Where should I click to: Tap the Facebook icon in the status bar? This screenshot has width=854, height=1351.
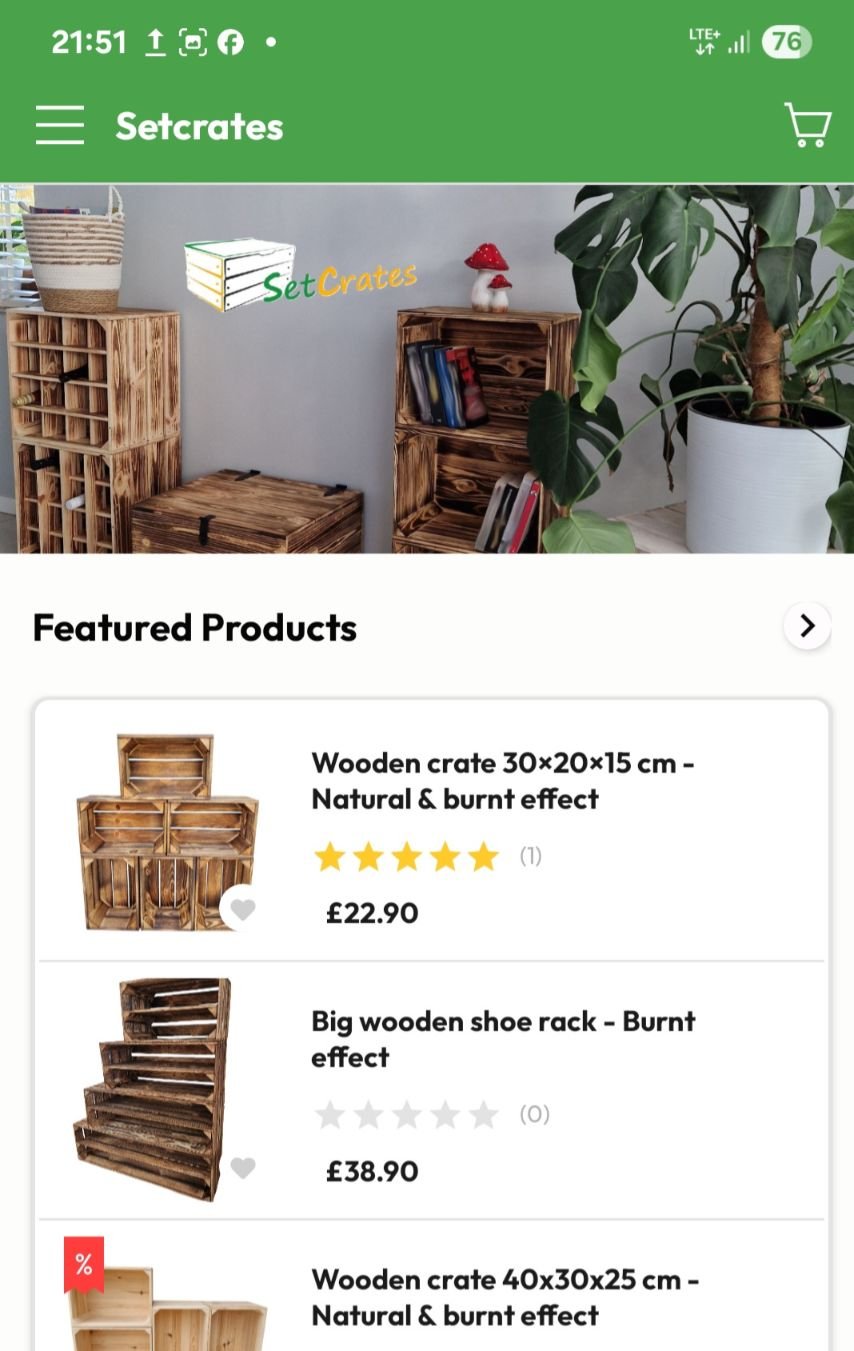pos(231,42)
